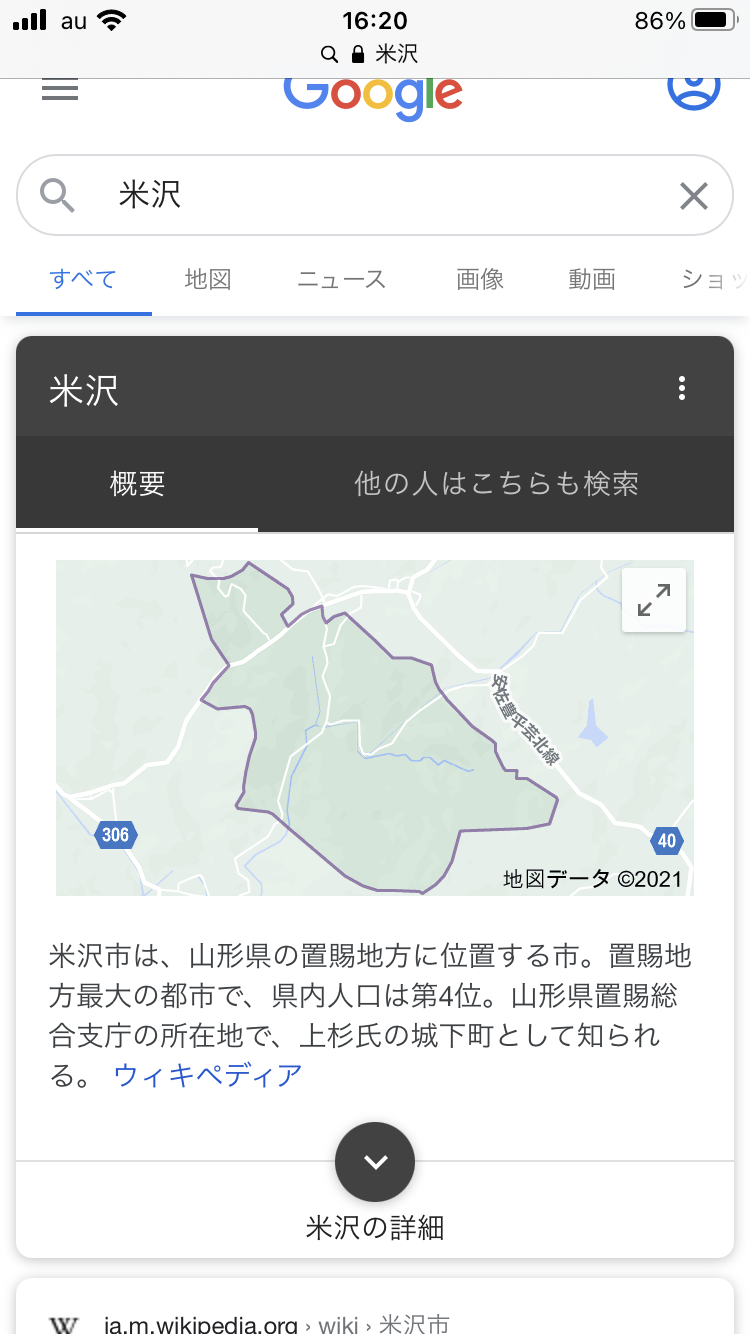Select the すべて tab
The image size is (750, 1334).
click(x=83, y=279)
